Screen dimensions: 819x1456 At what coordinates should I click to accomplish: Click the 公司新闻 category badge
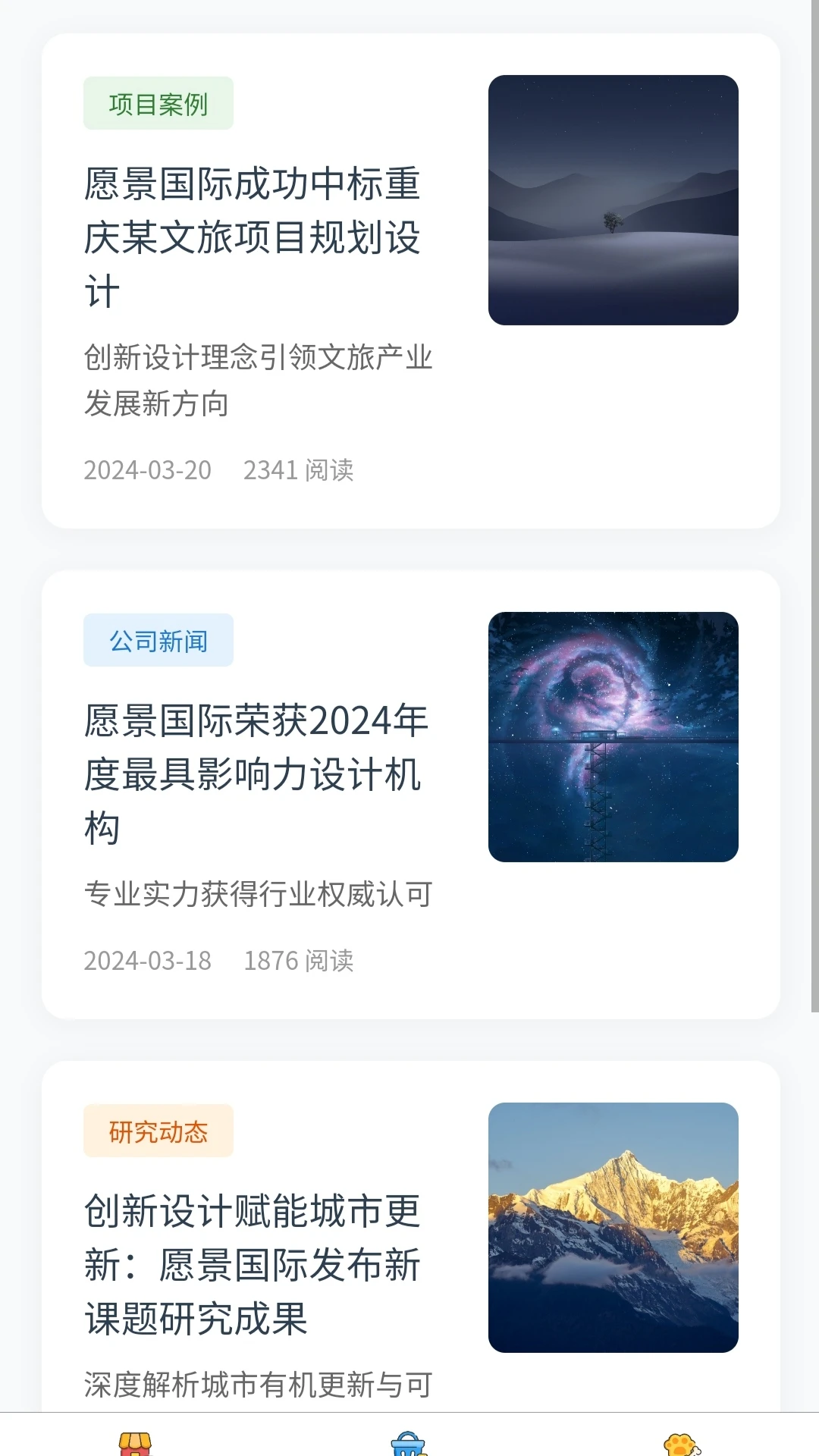coord(158,640)
